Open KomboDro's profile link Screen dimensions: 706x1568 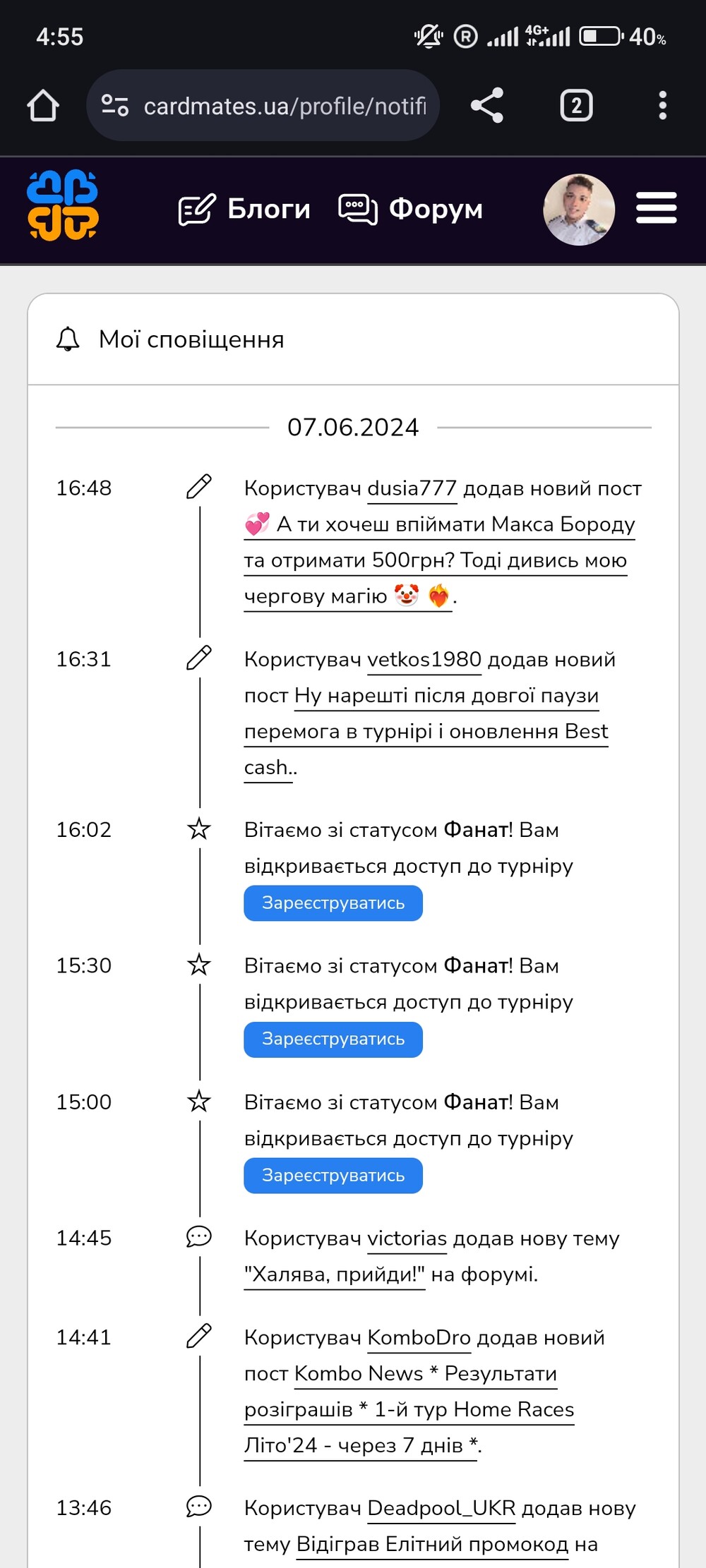tap(419, 1338)
